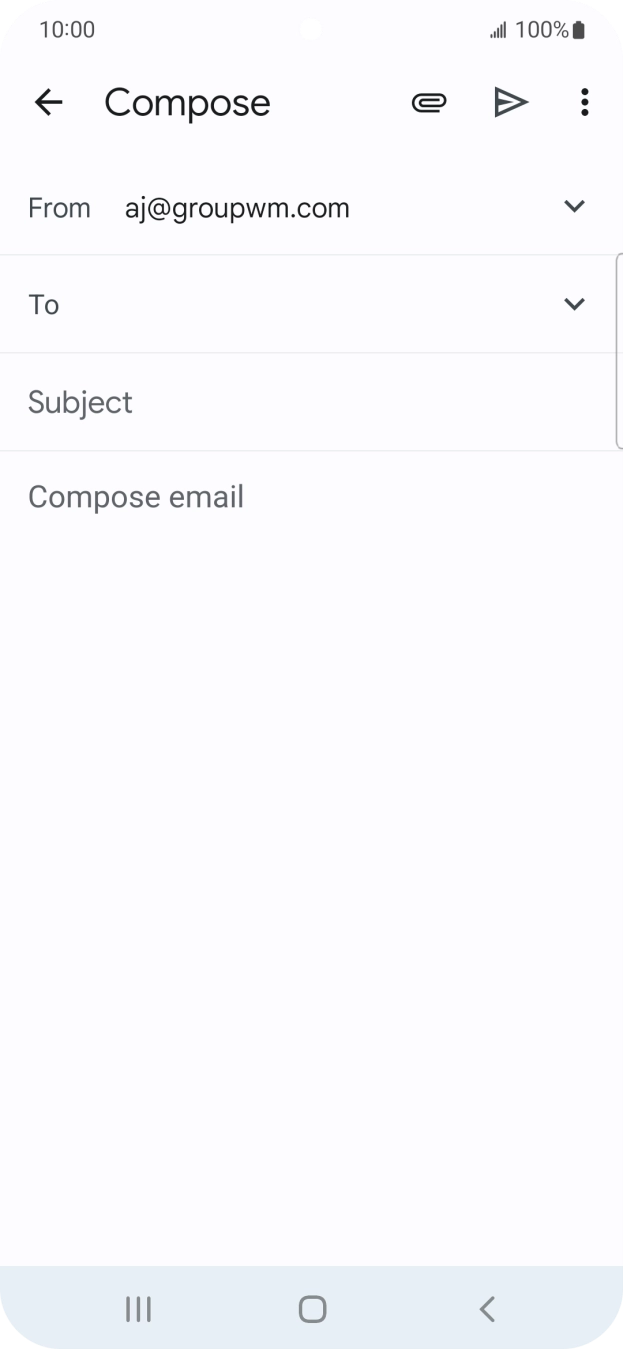Open recent apps from navigation bar
This screenshot has width=623, height=1349.
tap(138, 1309)
